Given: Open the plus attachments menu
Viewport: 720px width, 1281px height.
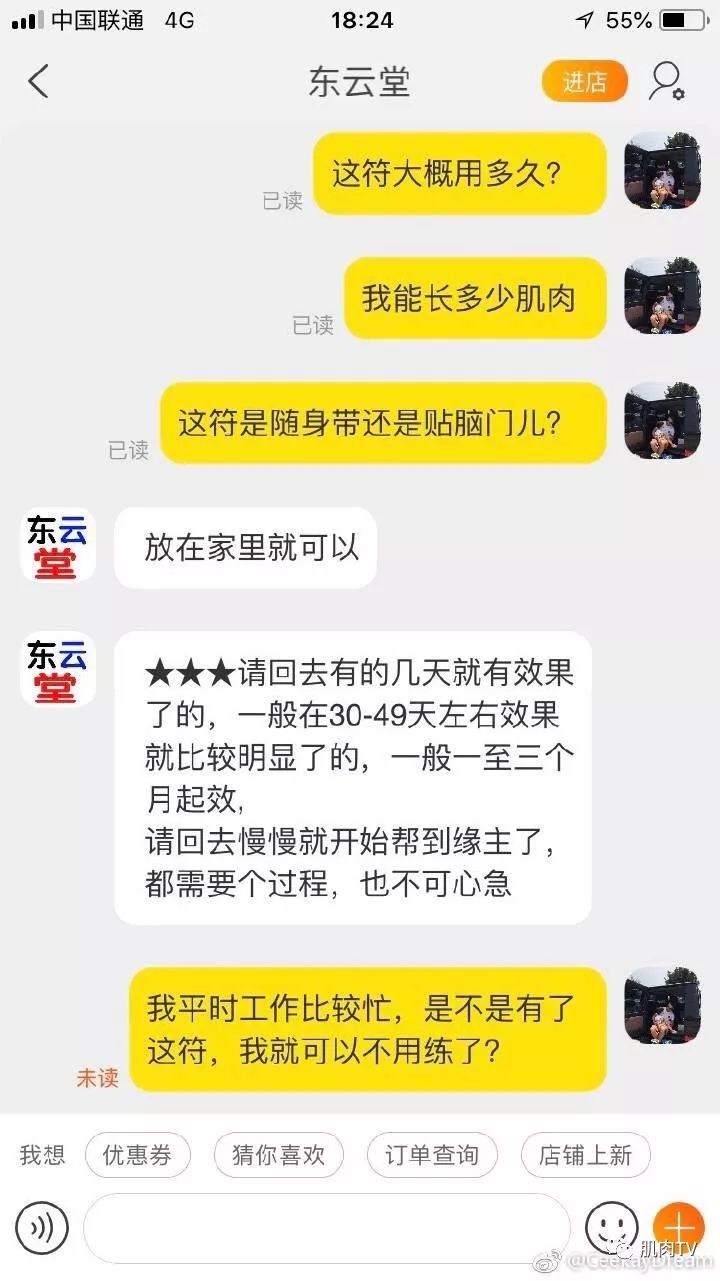Looking at the screenshot, I should (680, 1226).
